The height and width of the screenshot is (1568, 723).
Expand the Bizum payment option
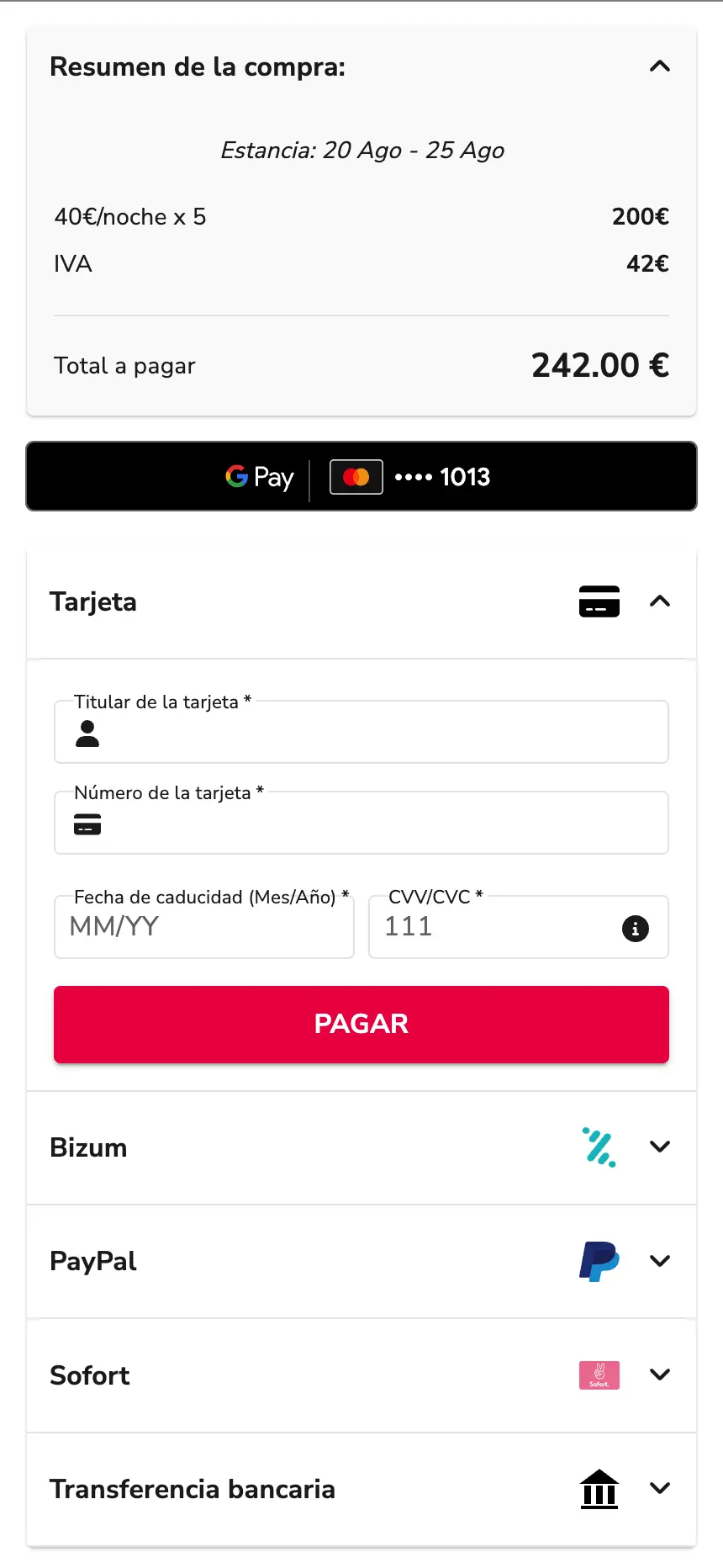(x=660, y=1147)
